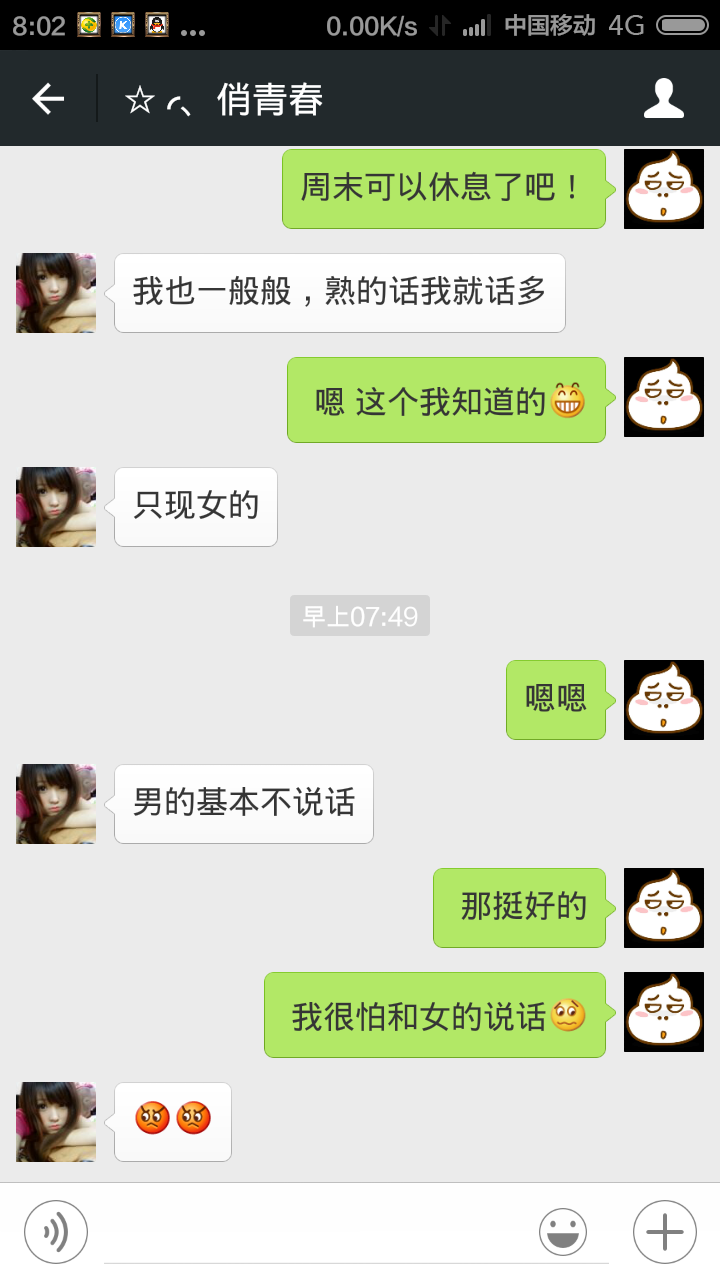720x1280 pixels.
Task: Go back from the chat
Action: (48, 99)
